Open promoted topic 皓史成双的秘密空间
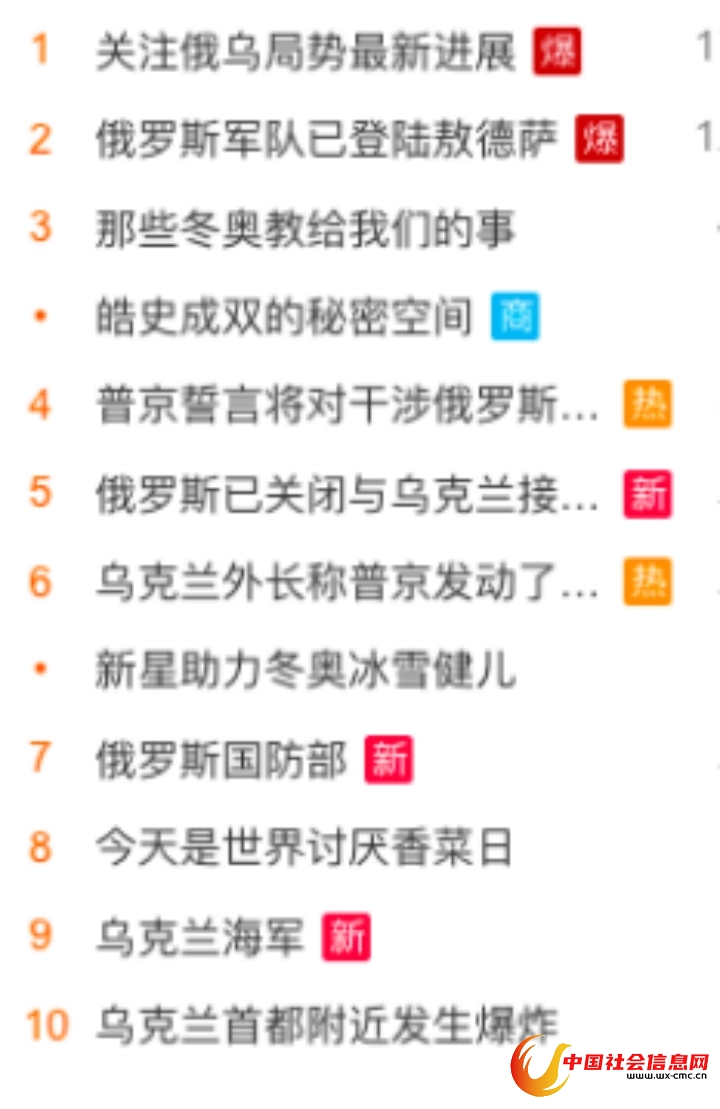This screenshot has width=720, height=1109. (283, 318)
